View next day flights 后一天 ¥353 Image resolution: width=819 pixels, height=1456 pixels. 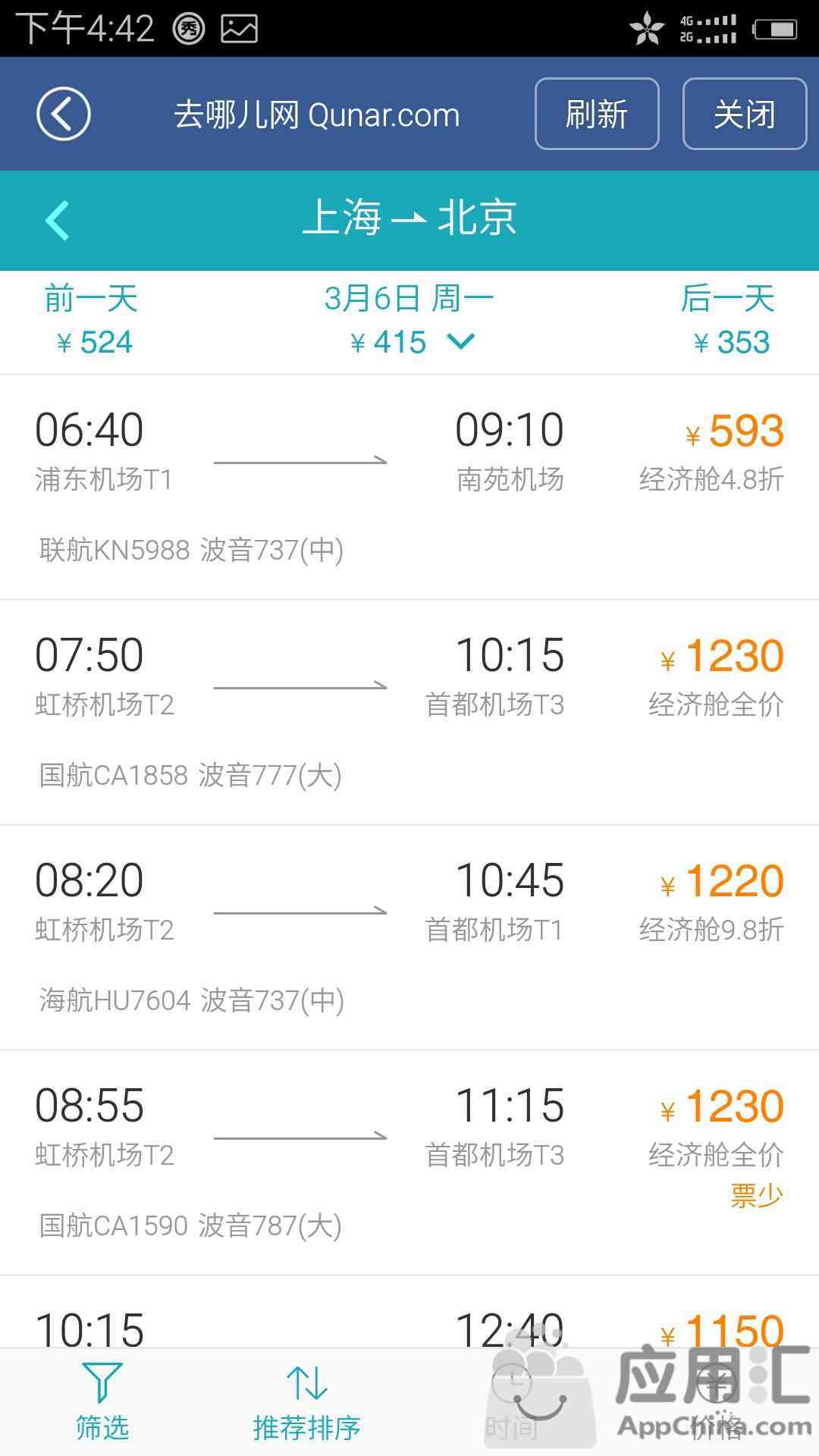(x=728, y=320)
